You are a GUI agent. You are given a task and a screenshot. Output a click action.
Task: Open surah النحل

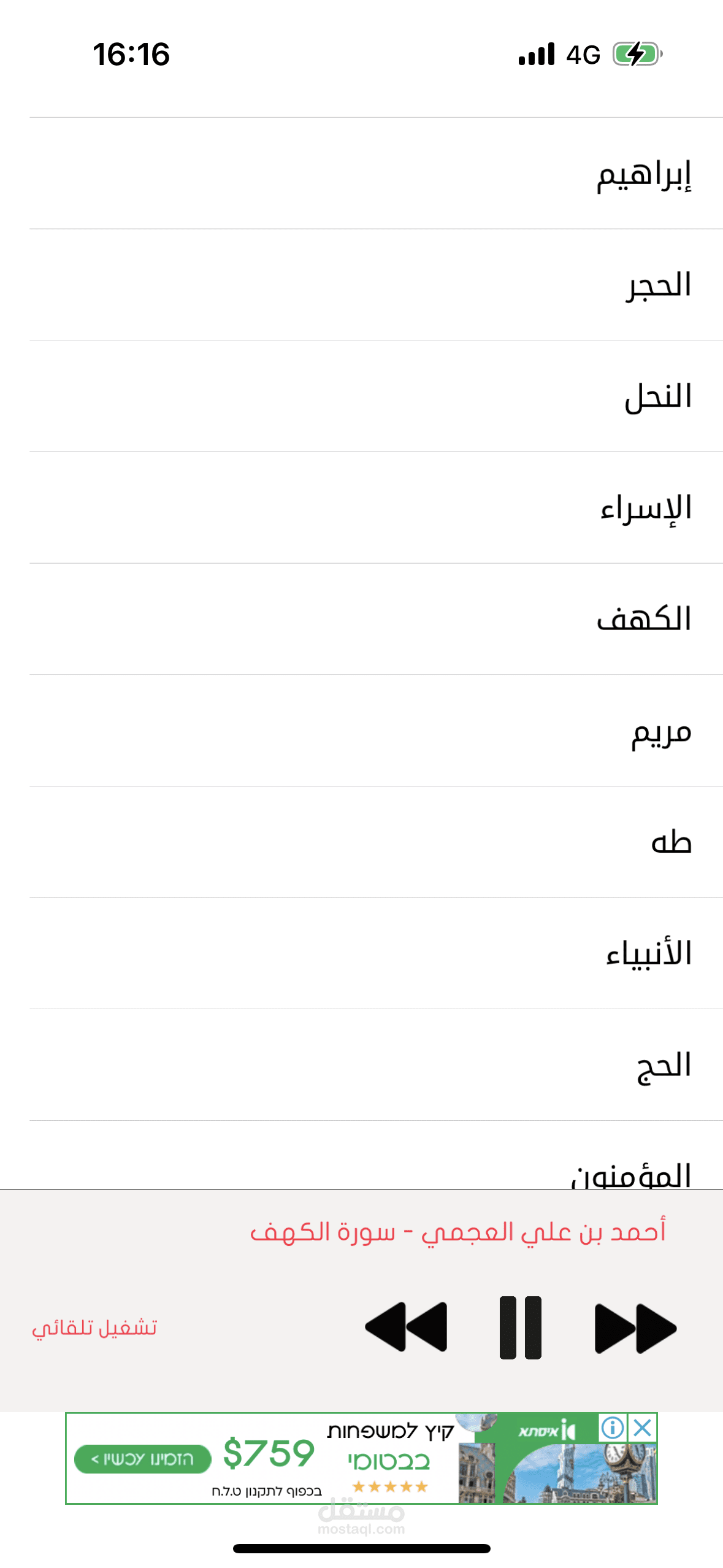click(658, 397)
